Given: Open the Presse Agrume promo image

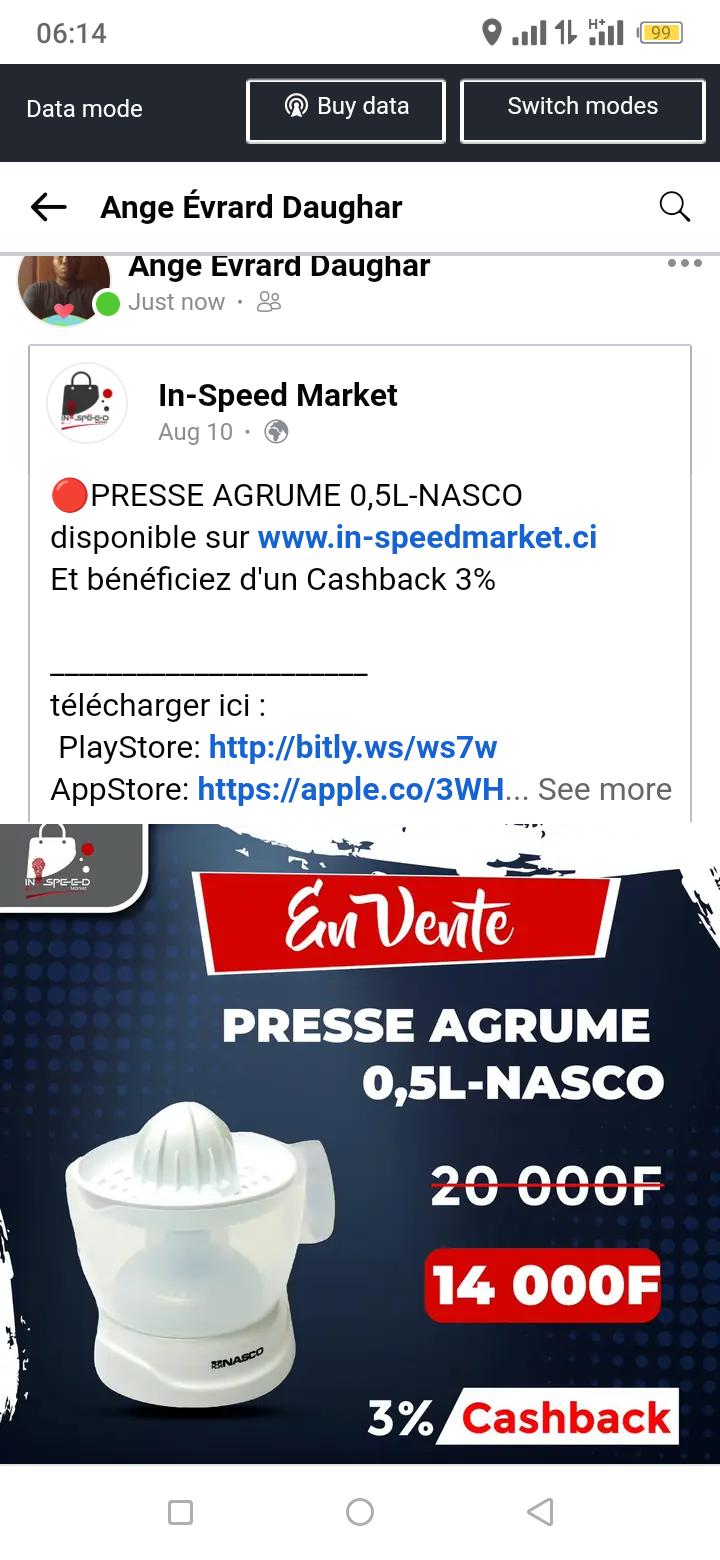Looking at the screenshot, I should point(360,1144).
